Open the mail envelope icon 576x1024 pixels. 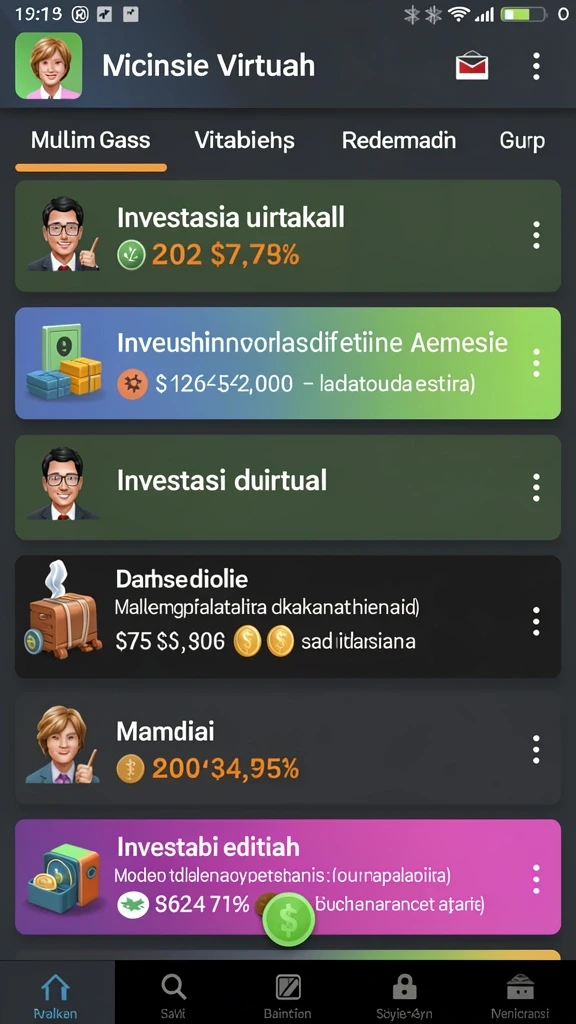click(x=472, y=67)
